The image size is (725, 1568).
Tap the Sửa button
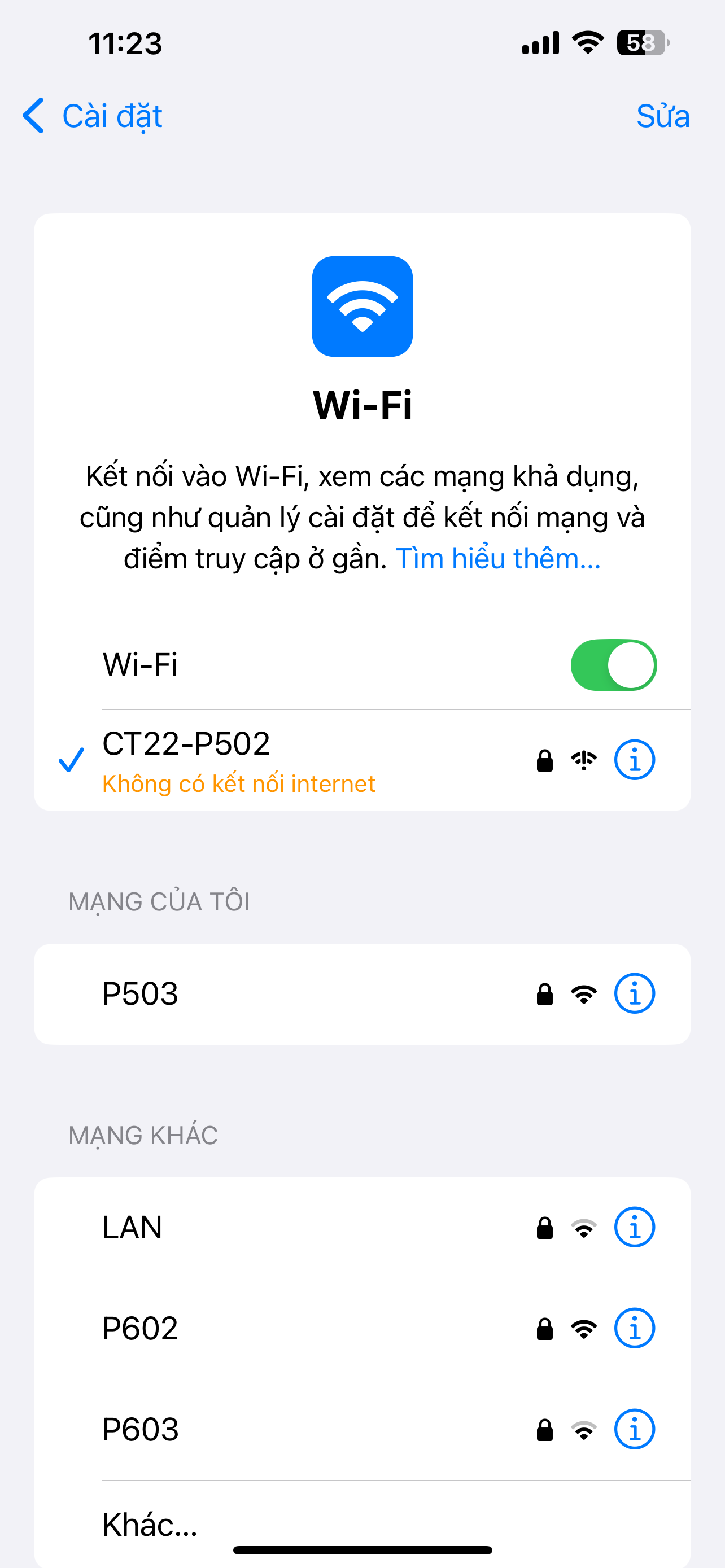tap(662, 116)
